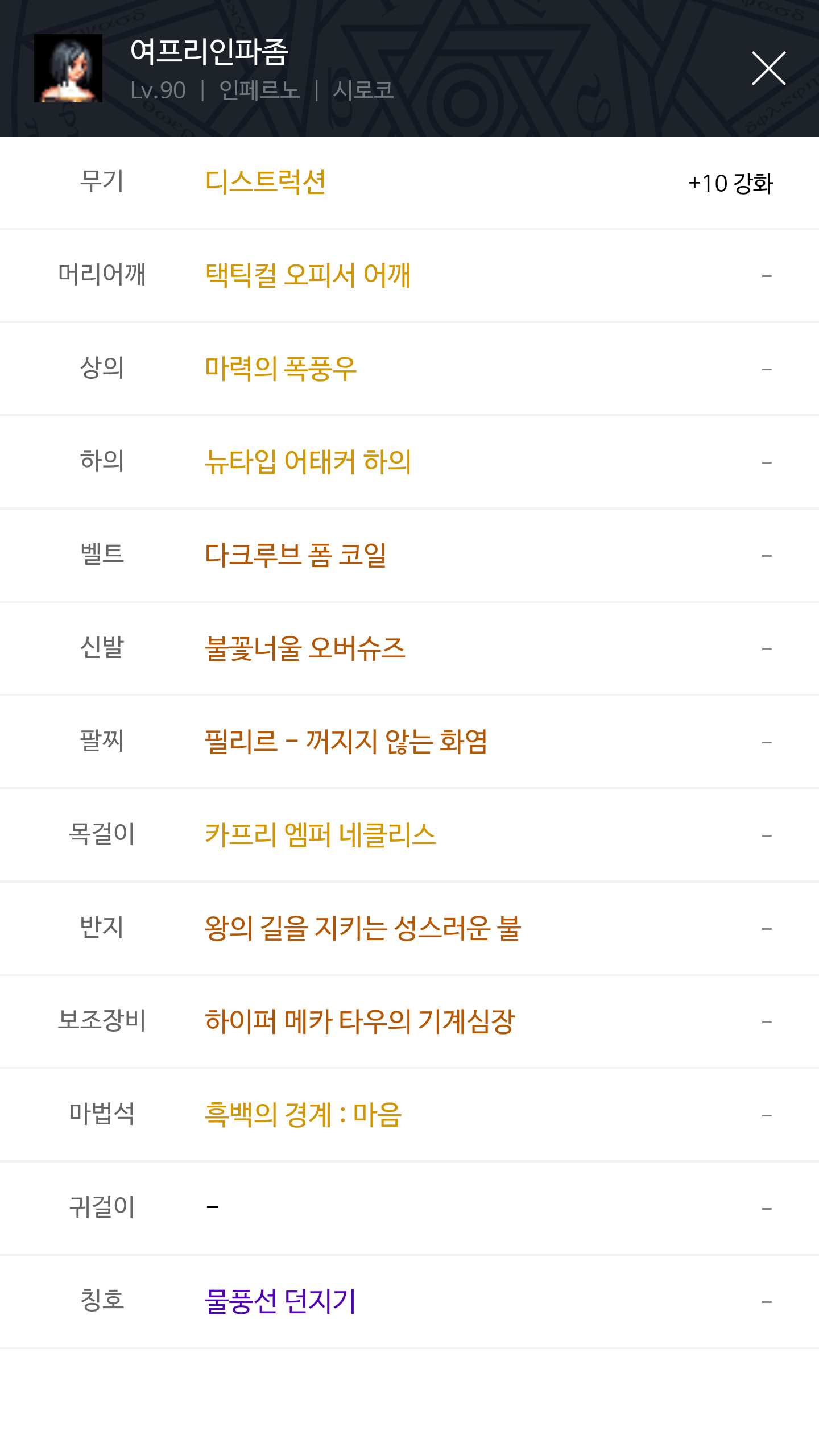Select the pants item 뉴타입 어태커 하의
Image resolution: width=819 pixels, height=1456 pixels.
pyautogui.click(x=308, y=462)
